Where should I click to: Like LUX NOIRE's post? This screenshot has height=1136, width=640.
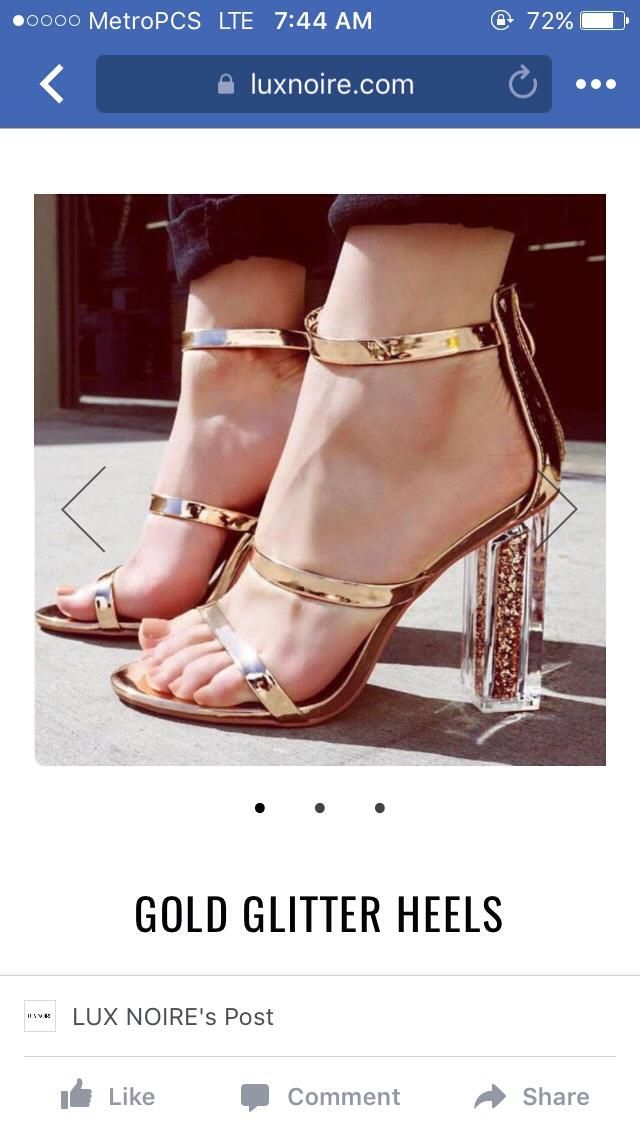coord(108,1096)
